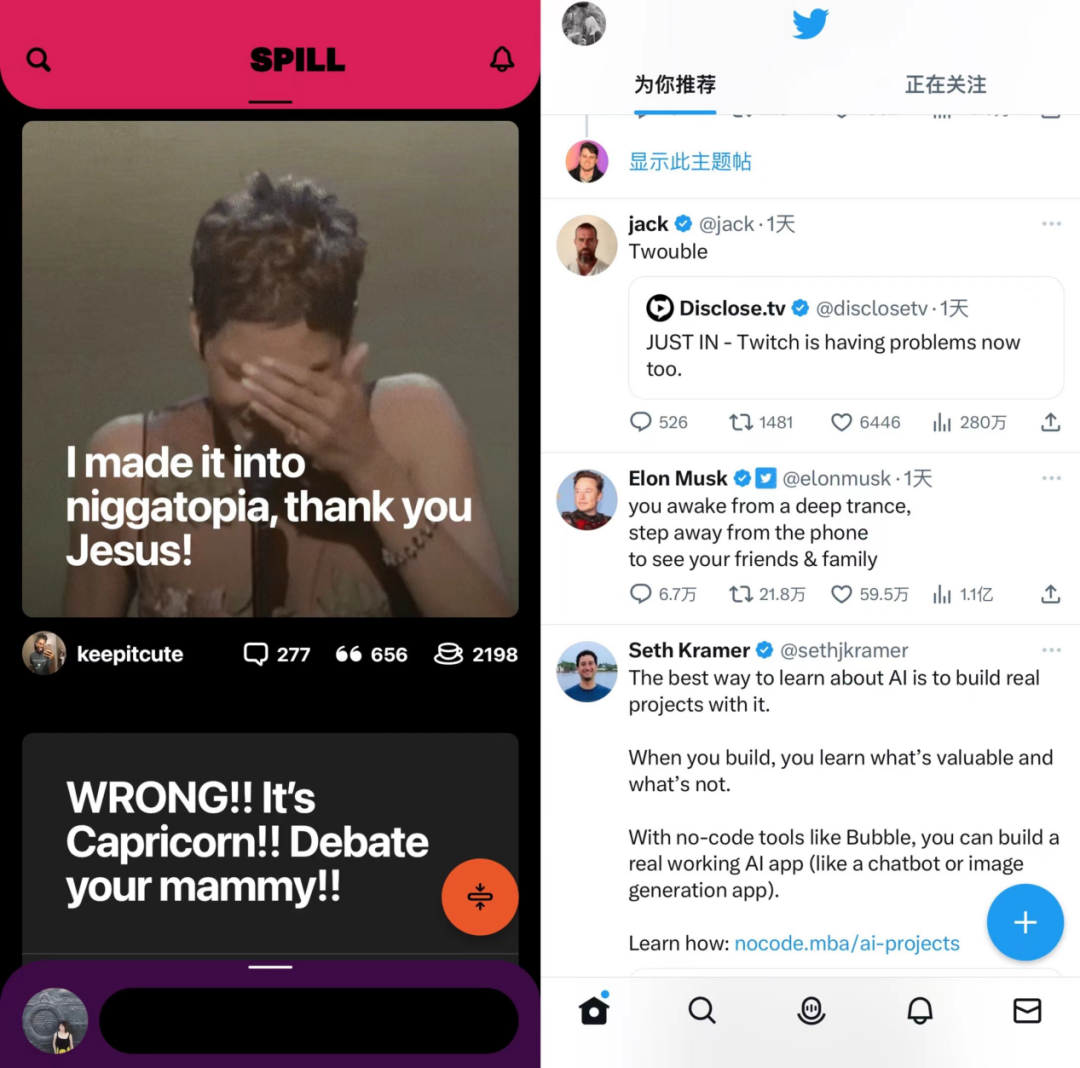Compose a new tweet with the plus button

pos(1025,922)
